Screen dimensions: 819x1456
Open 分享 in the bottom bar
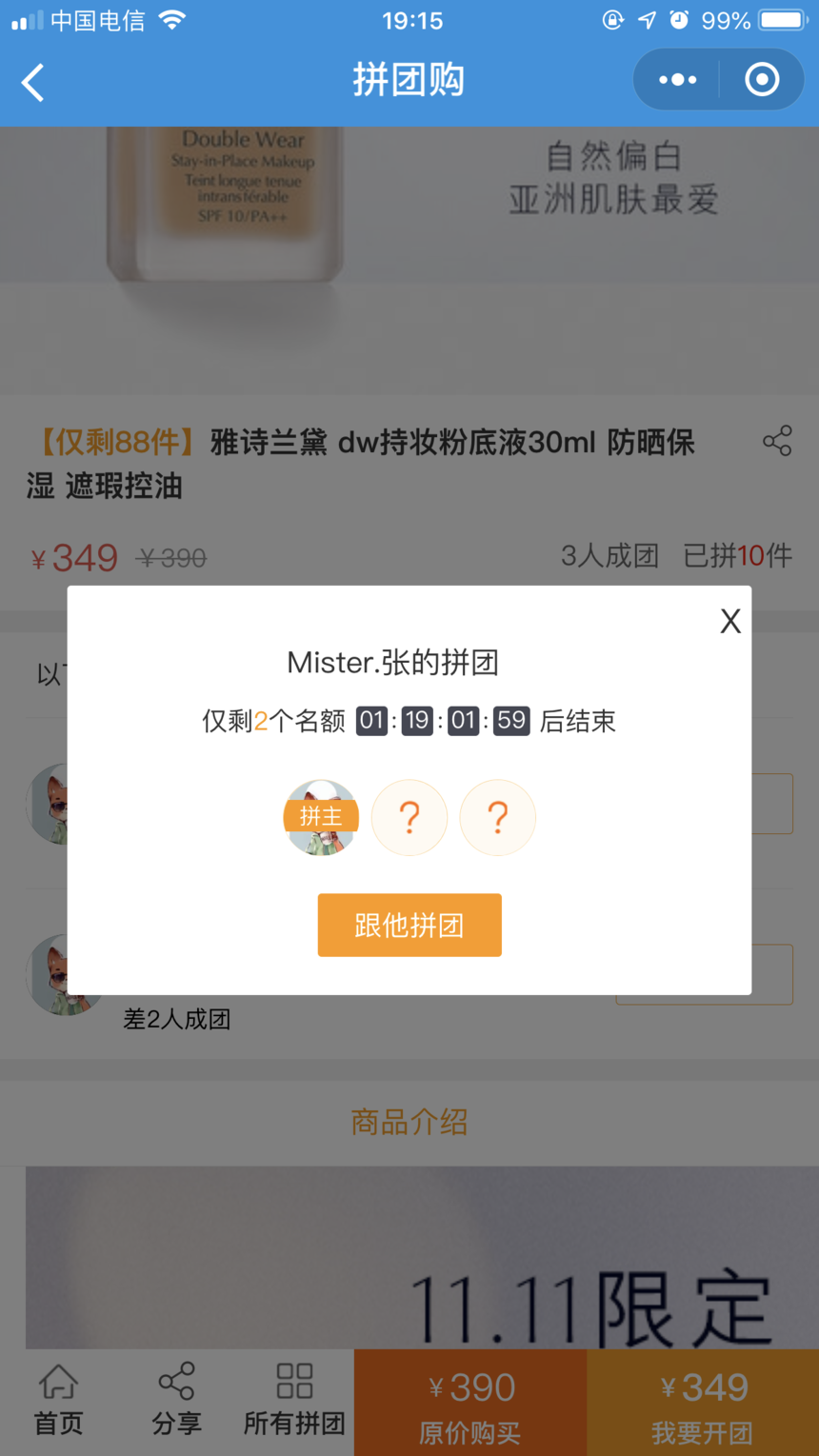coord(176,1399)
